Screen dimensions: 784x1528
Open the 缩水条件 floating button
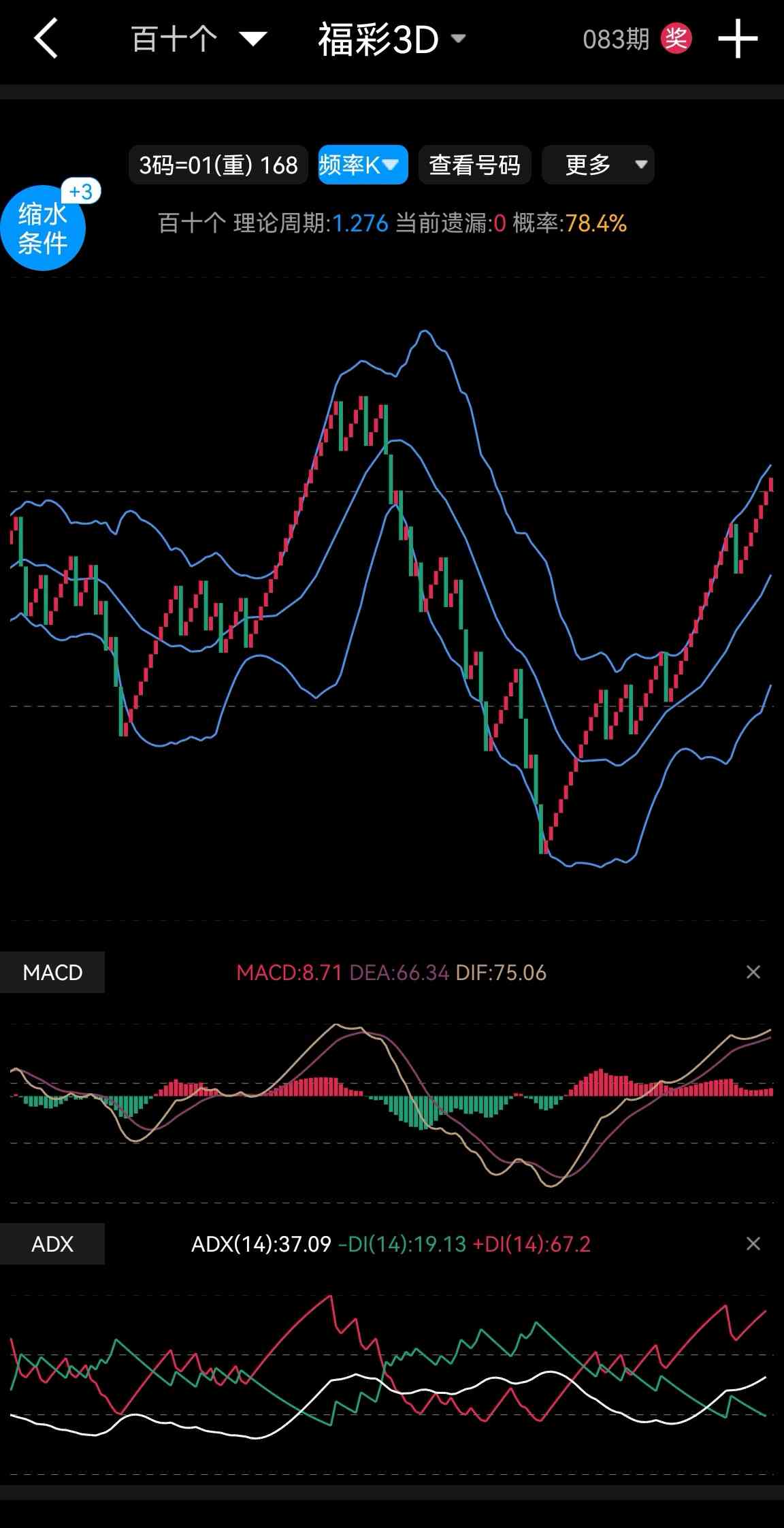(44, 228)
